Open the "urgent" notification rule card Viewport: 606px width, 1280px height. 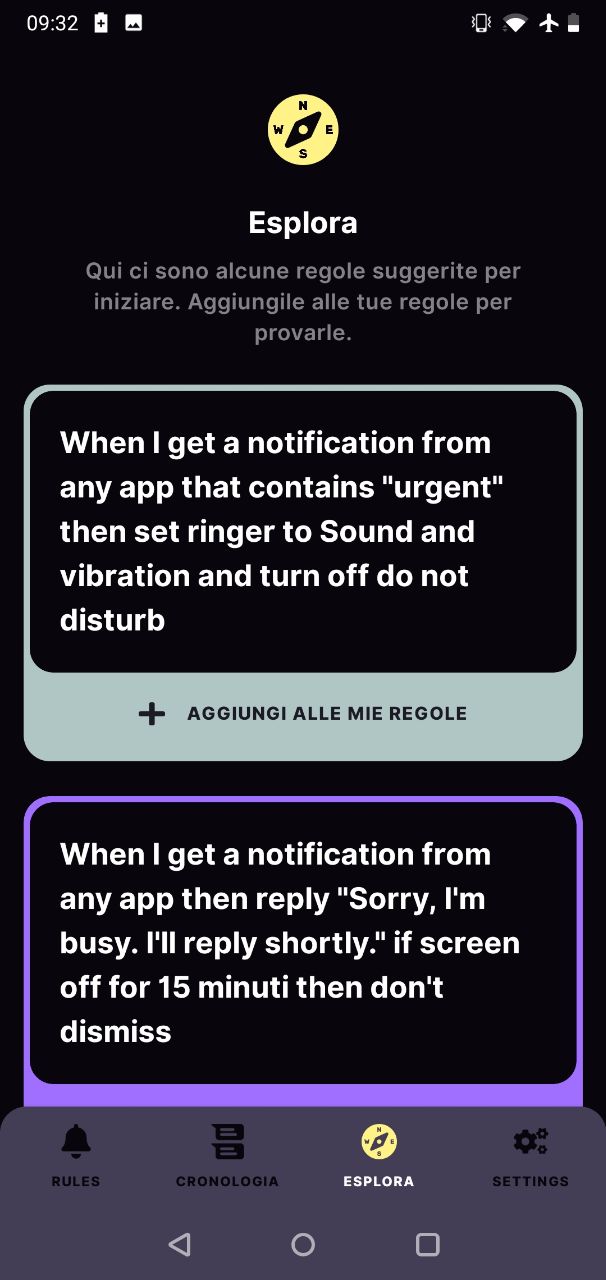303,531
